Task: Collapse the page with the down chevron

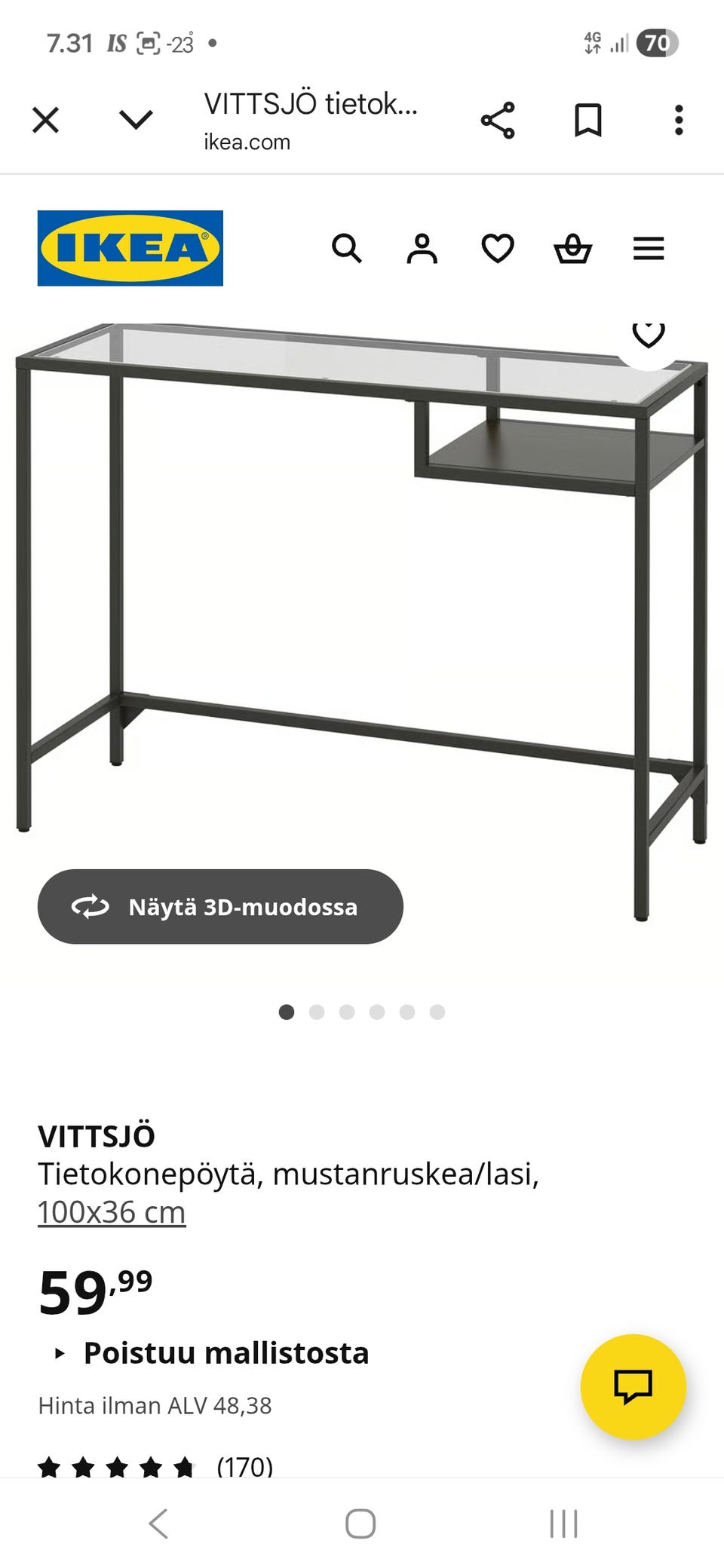Action: 134,118
